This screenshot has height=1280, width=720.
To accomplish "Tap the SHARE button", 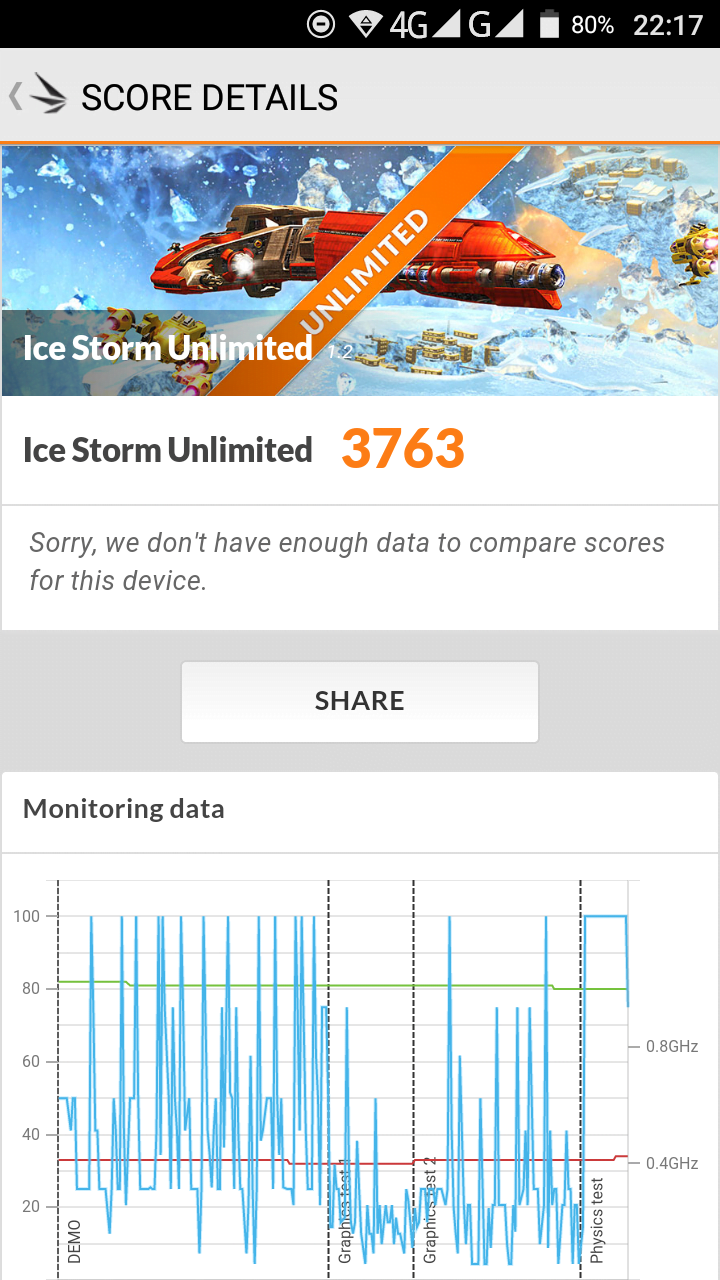I will 360,701.
